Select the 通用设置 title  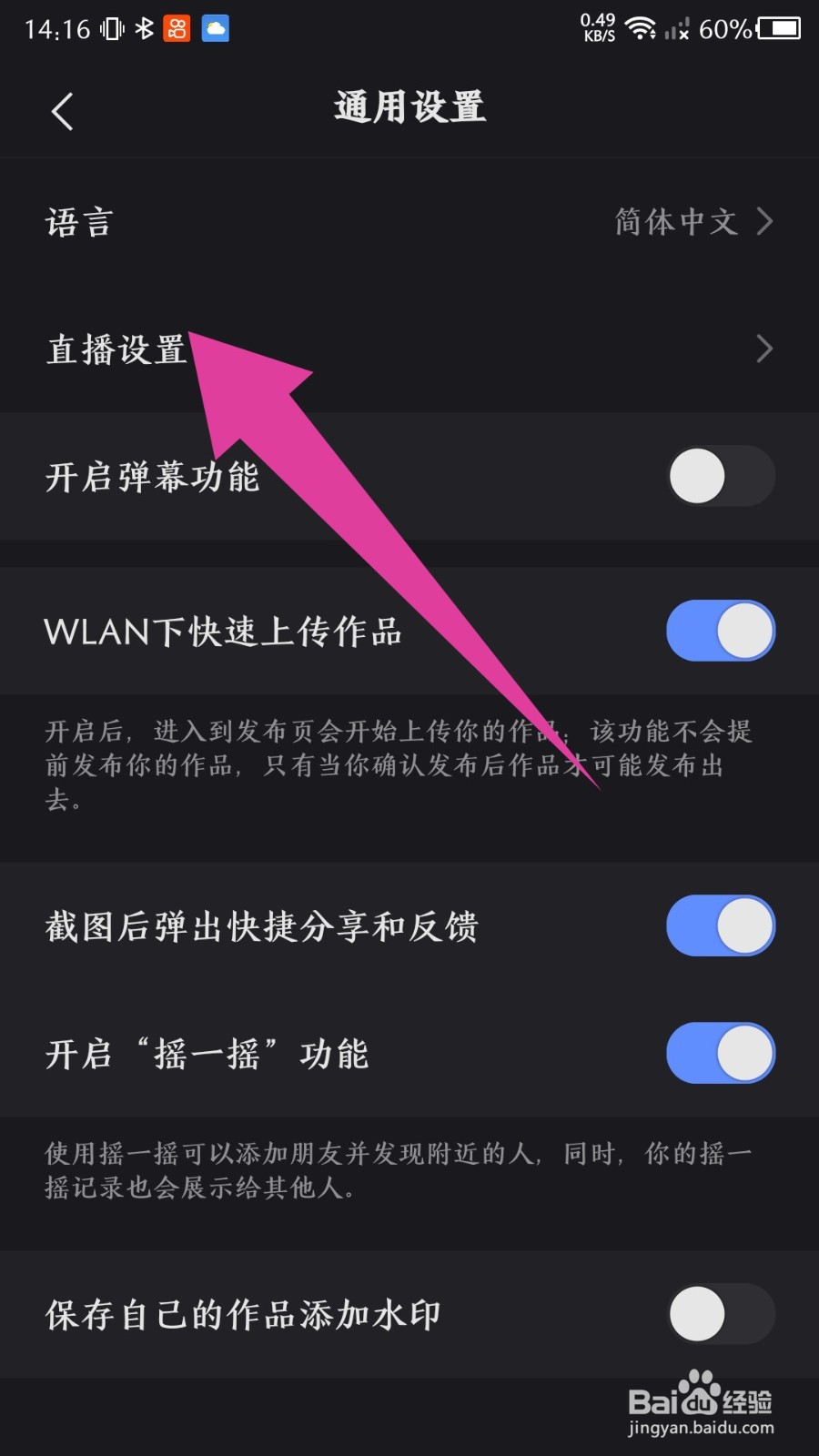[409, 107]
